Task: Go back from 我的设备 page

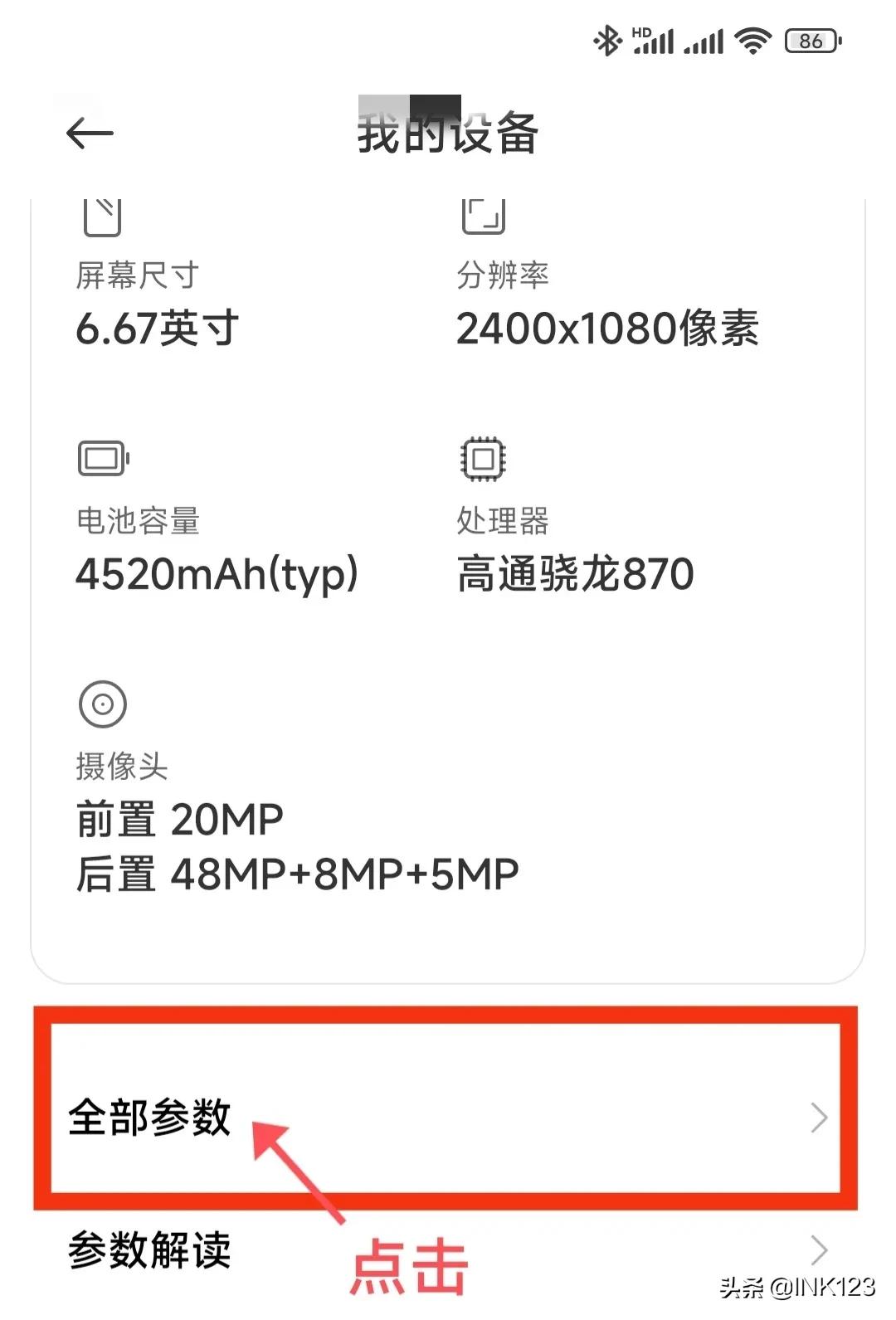Action: [90, 134]
